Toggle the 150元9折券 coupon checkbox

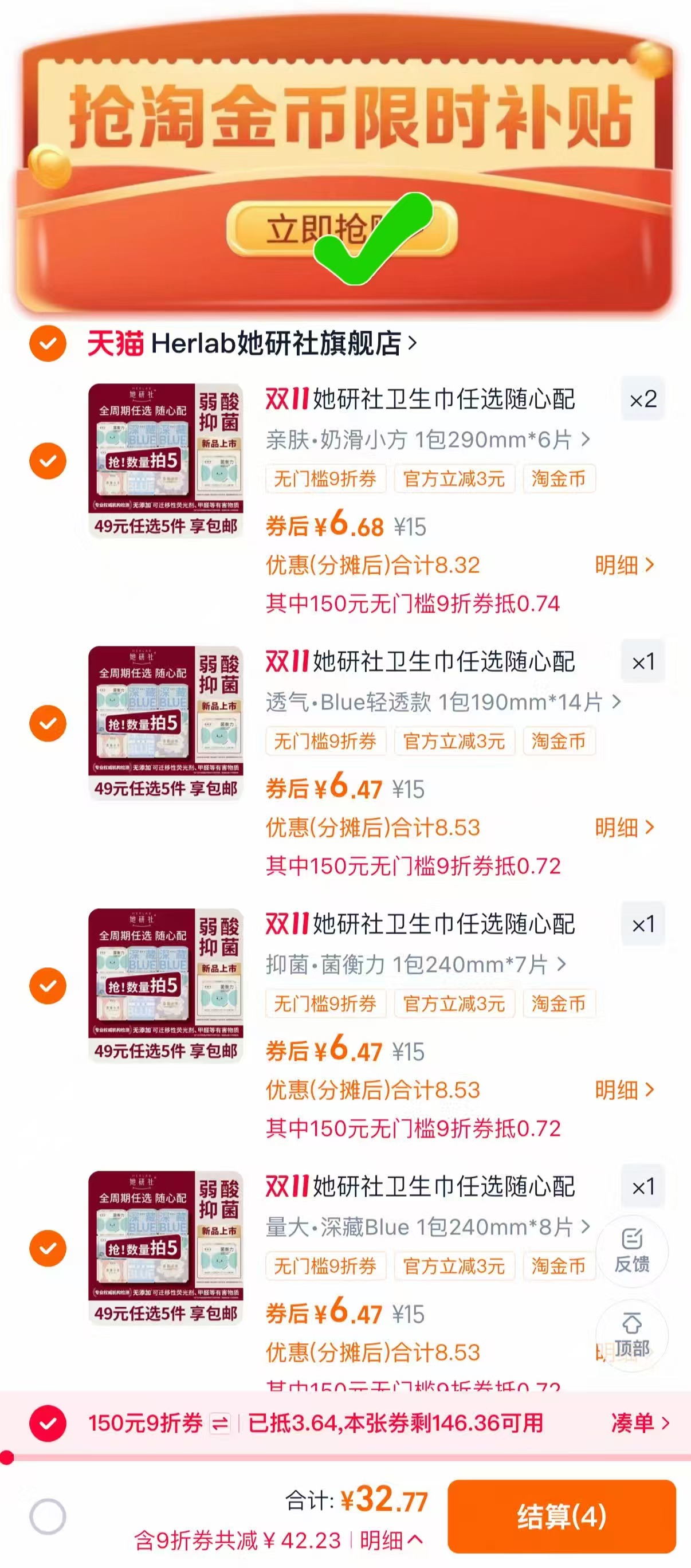(47, 1424)
